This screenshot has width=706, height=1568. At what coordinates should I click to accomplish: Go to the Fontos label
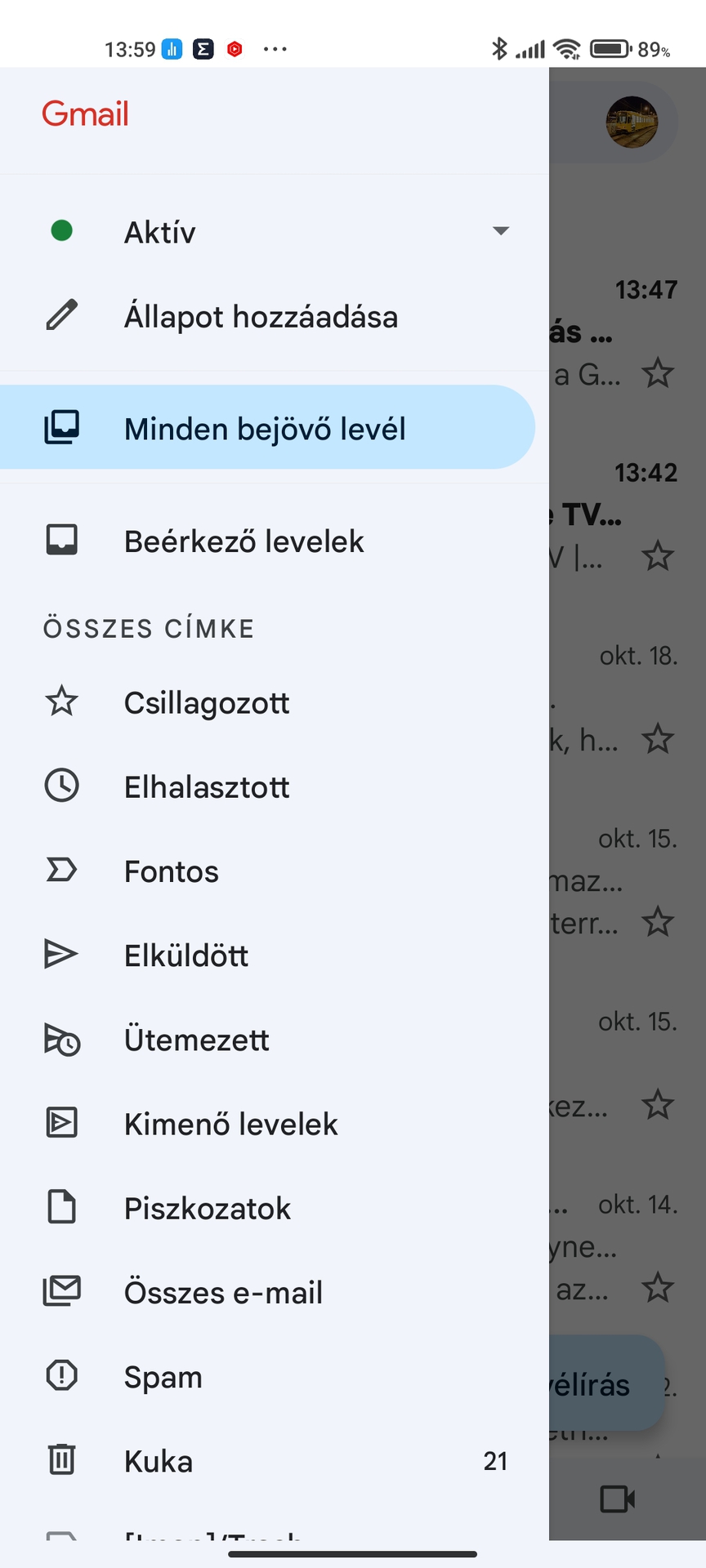click(x=172, y=871)
